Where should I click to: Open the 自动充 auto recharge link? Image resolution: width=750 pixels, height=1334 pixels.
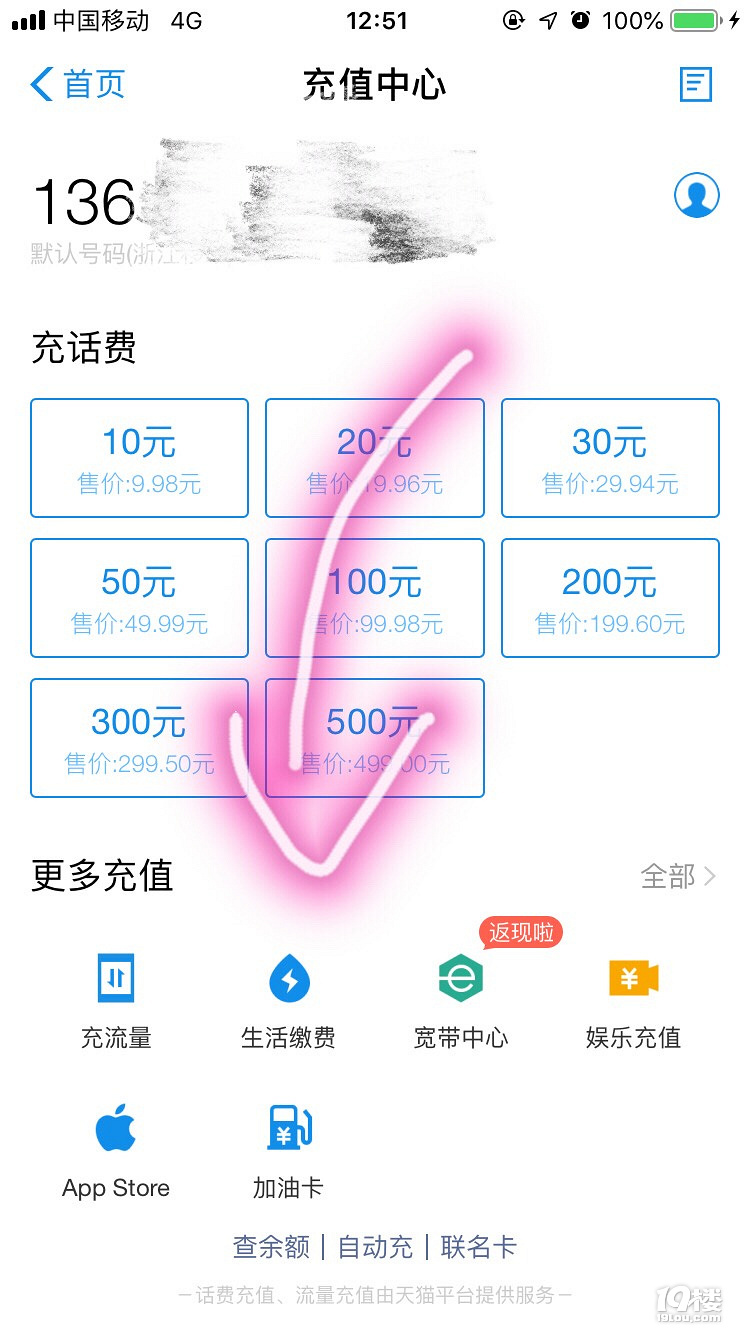pyautogui.click(x=375, y=1247)
